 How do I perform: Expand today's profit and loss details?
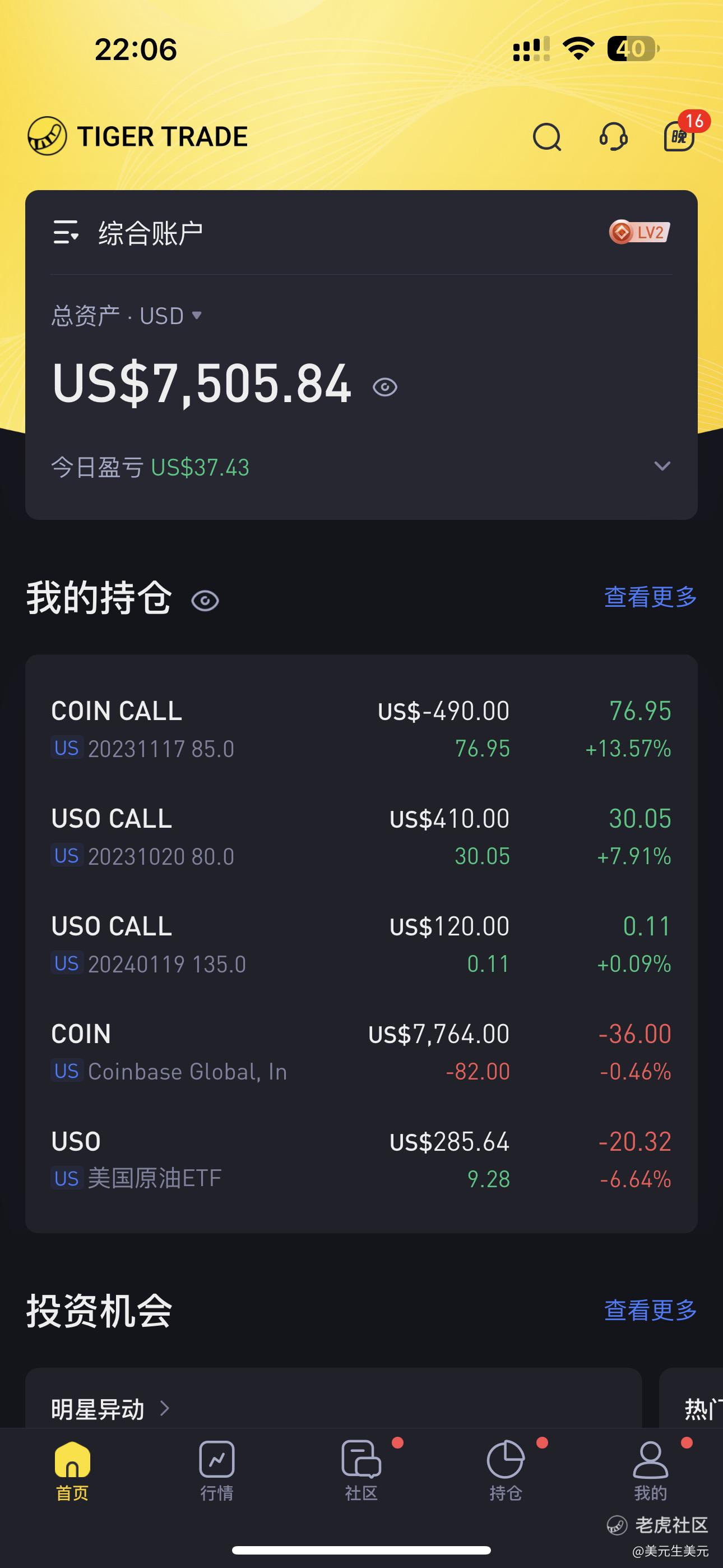(x=661, y=466)
